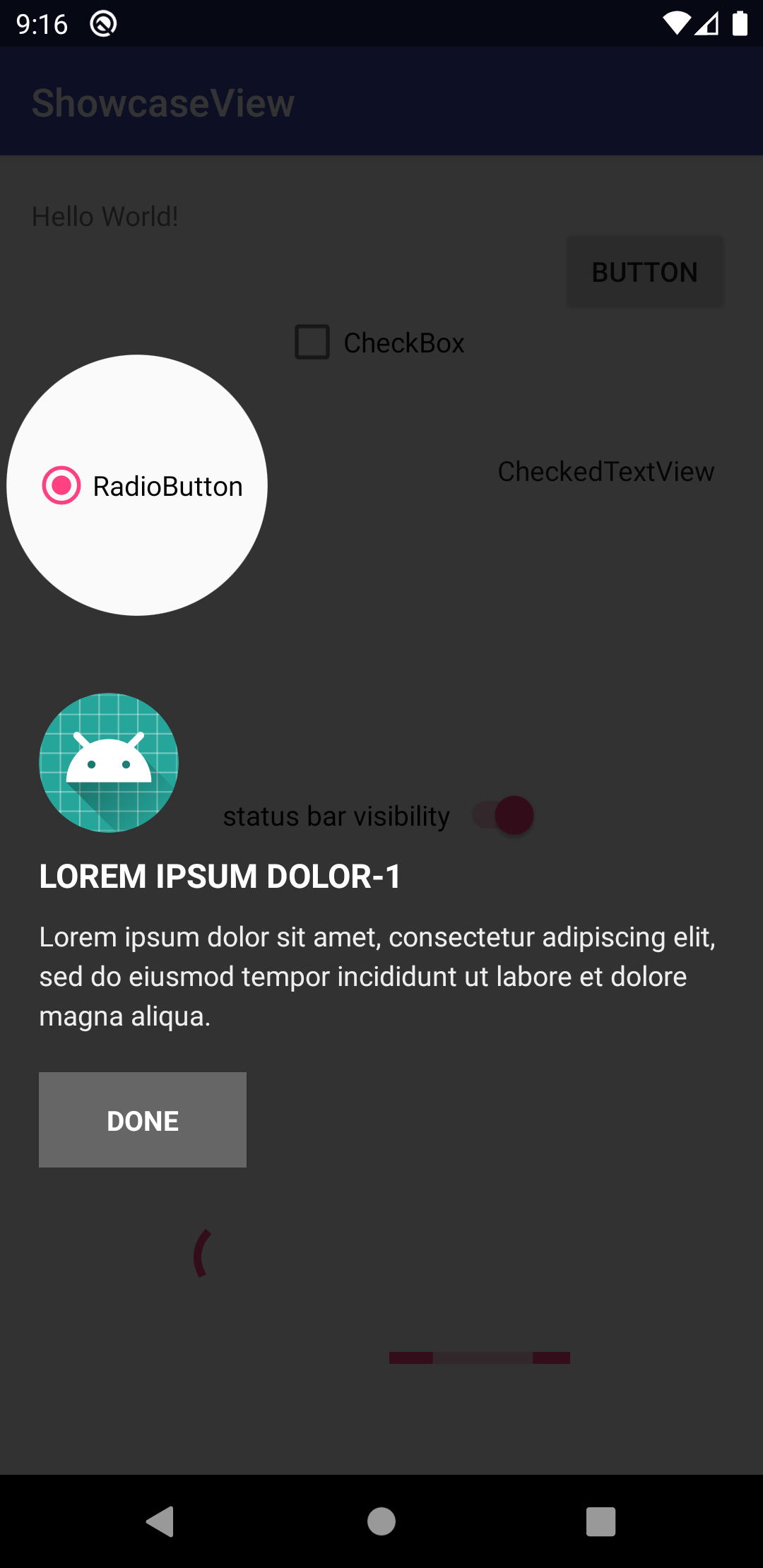Toggle the status bar visibility switch
763x1568 pixels.
tap(503, 815)
